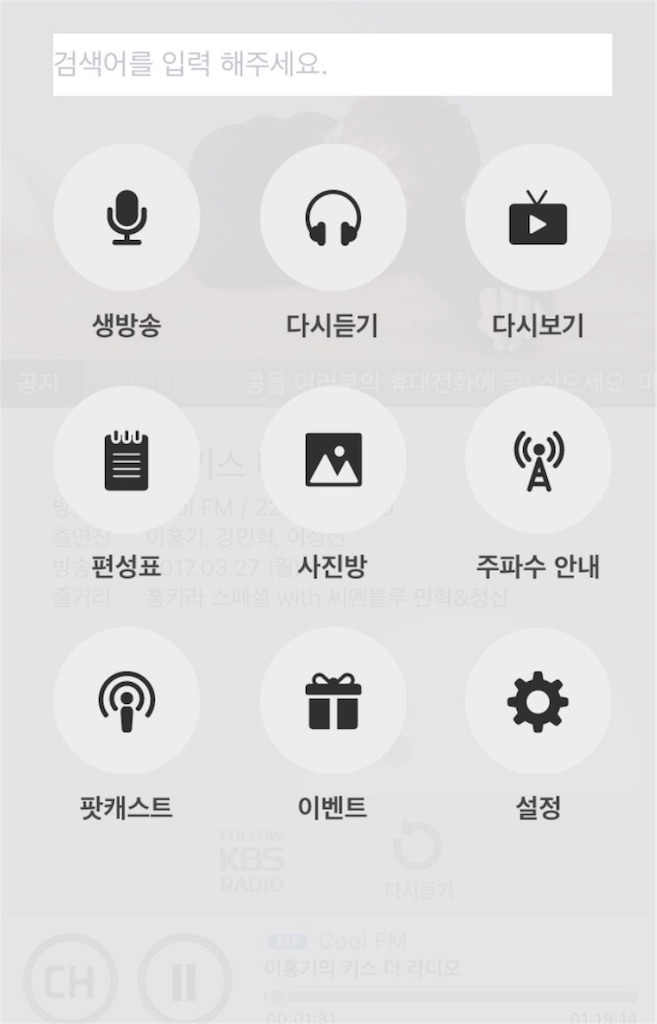
Task: Open 설정 settings
Action: (538, 701)
